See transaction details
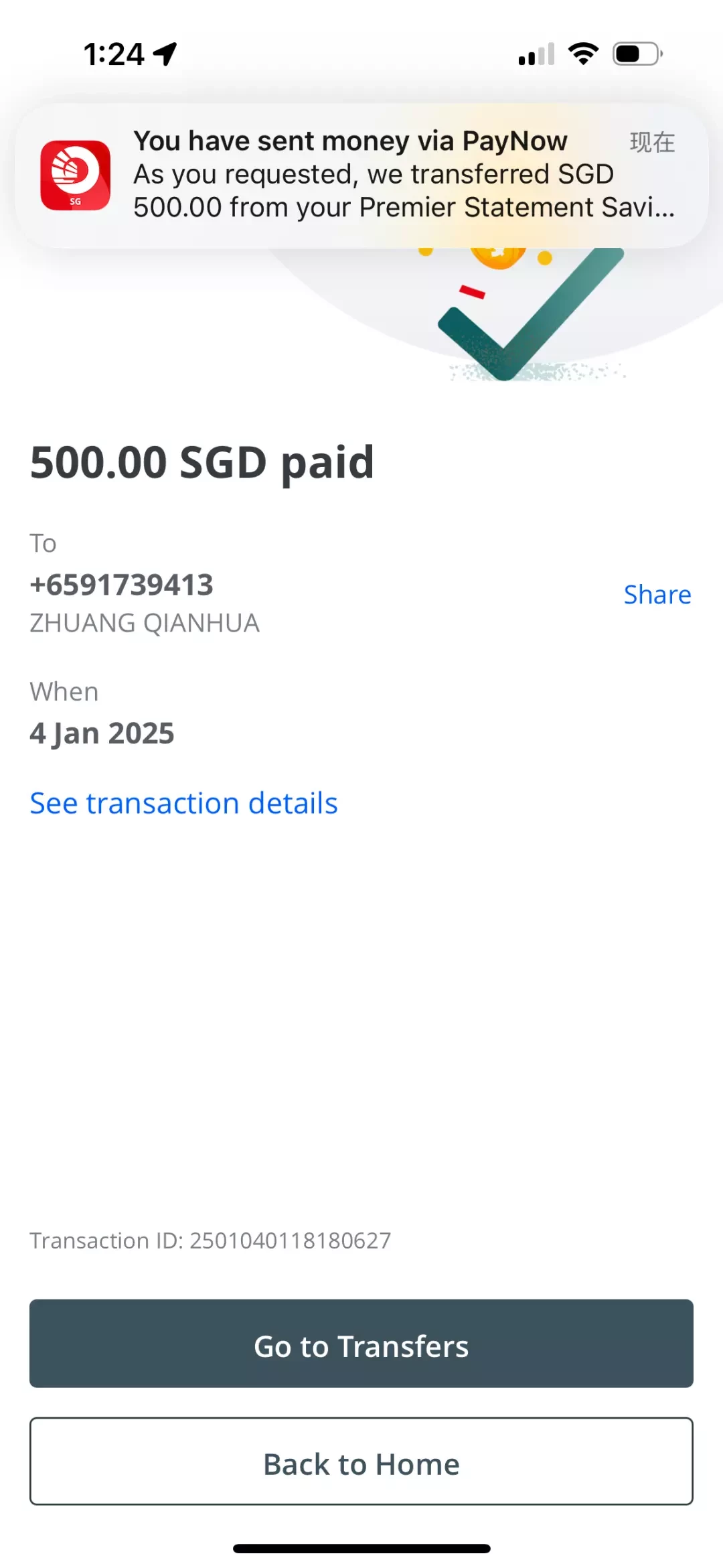The image size is (723, 1568). pos(183,803)
